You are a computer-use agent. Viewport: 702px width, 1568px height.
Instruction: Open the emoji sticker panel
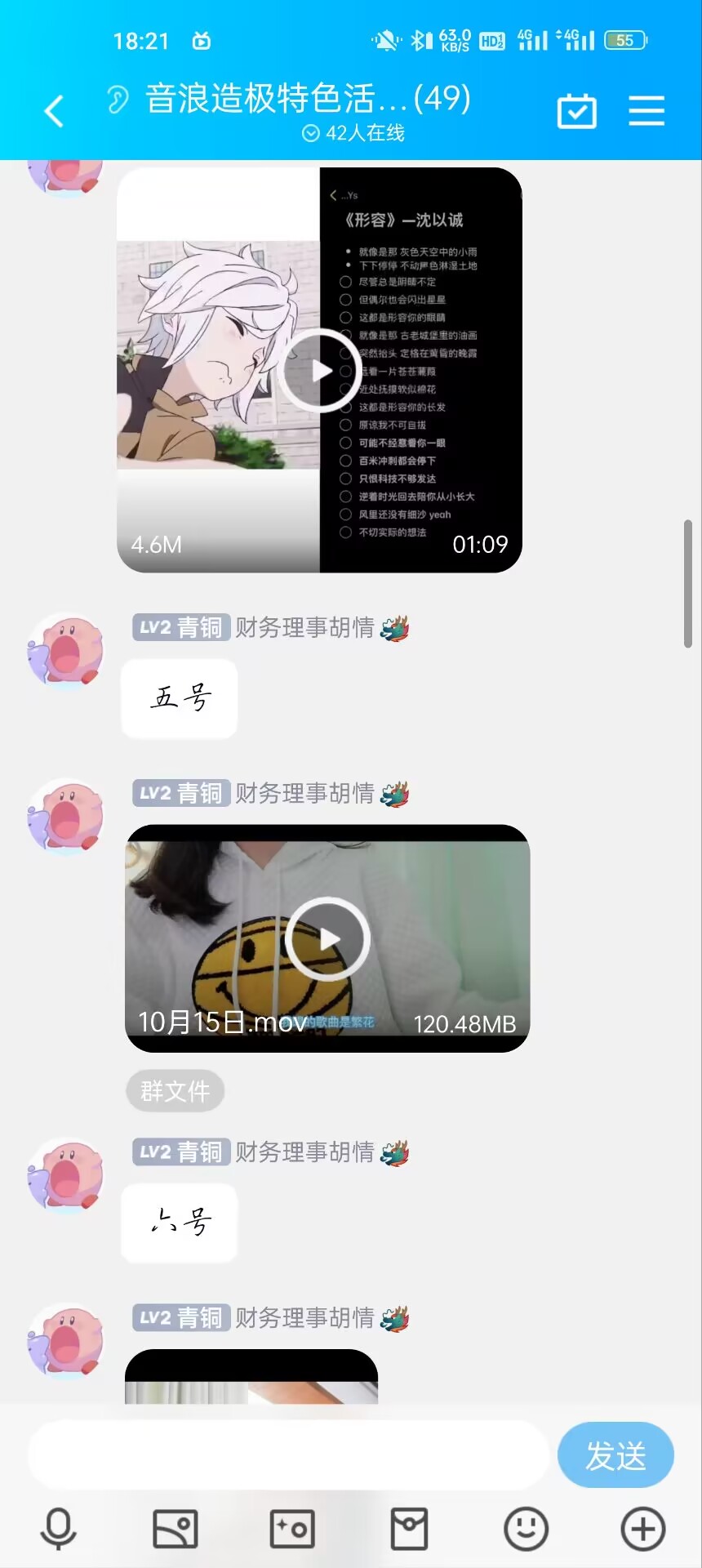[526, 1529]
